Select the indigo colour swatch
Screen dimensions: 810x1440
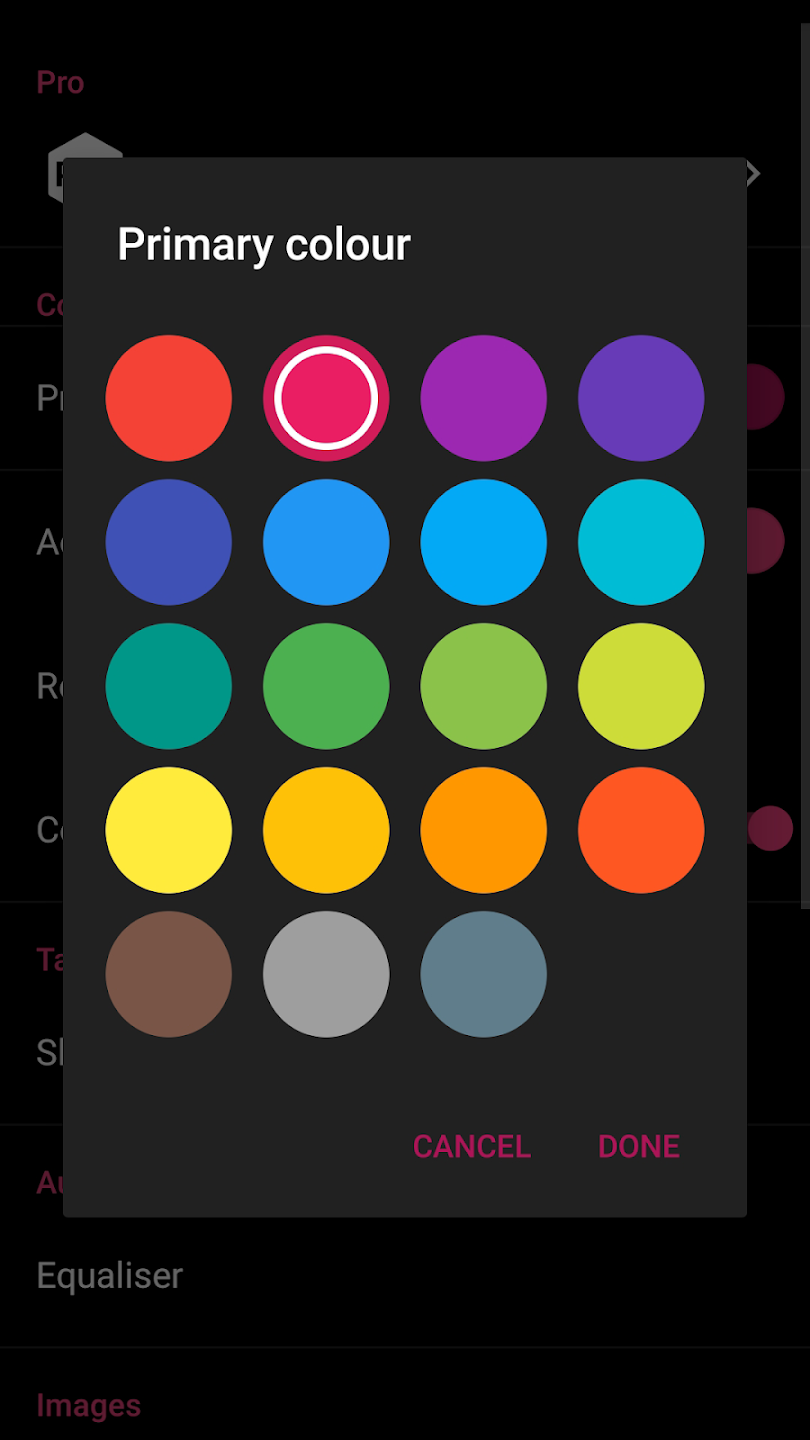pyautogui.click(x=169, y=542)
